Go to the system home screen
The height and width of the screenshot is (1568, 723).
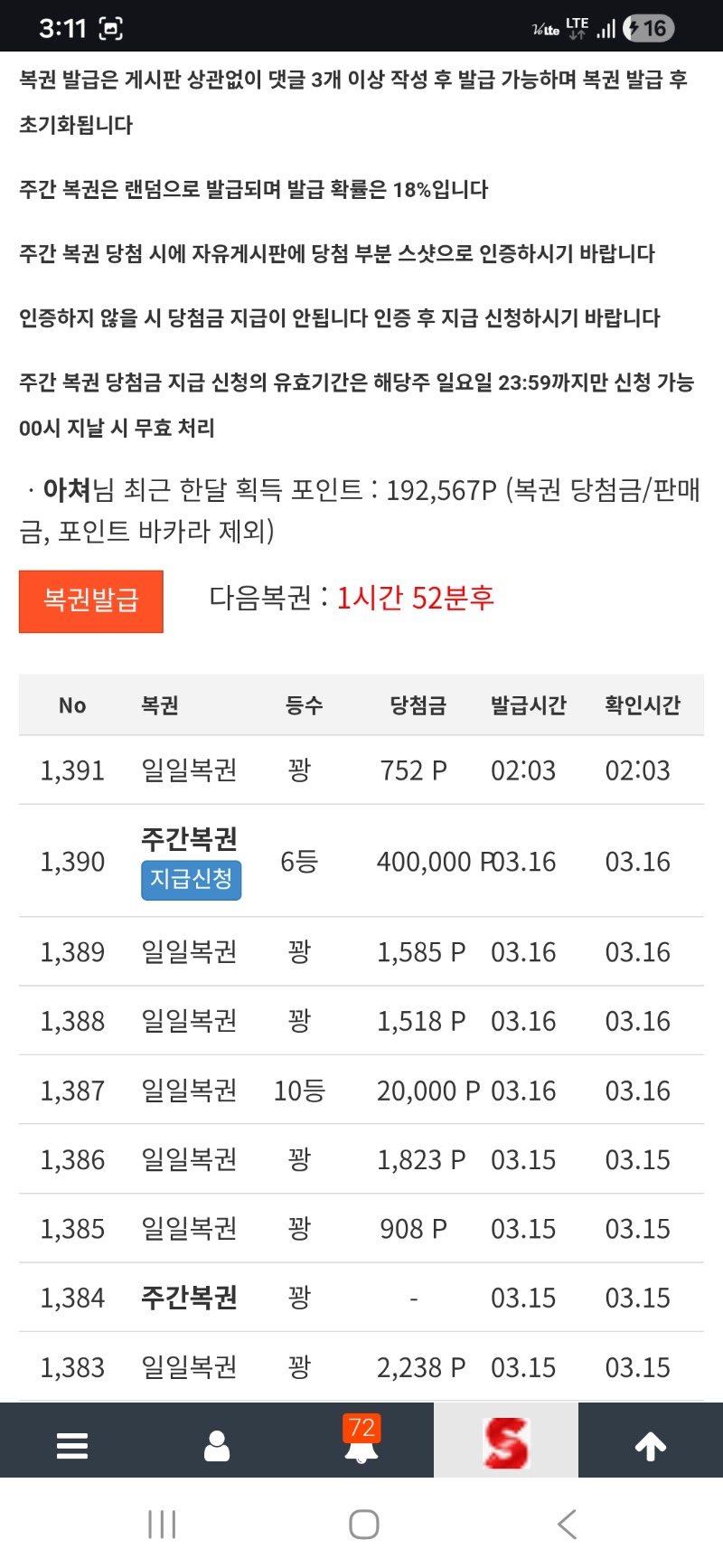pos(363,1525)
